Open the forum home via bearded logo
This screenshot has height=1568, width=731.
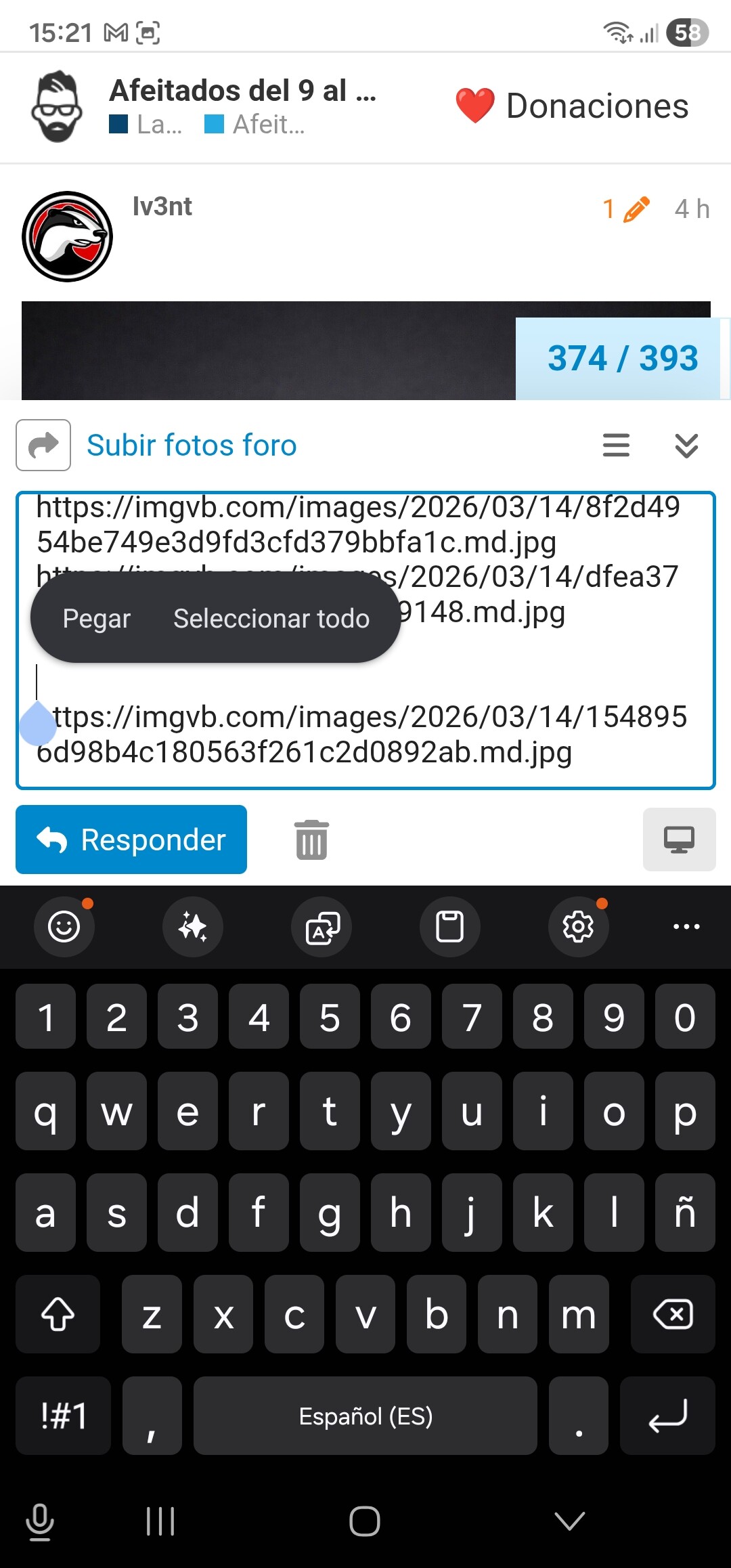(58, 107)
